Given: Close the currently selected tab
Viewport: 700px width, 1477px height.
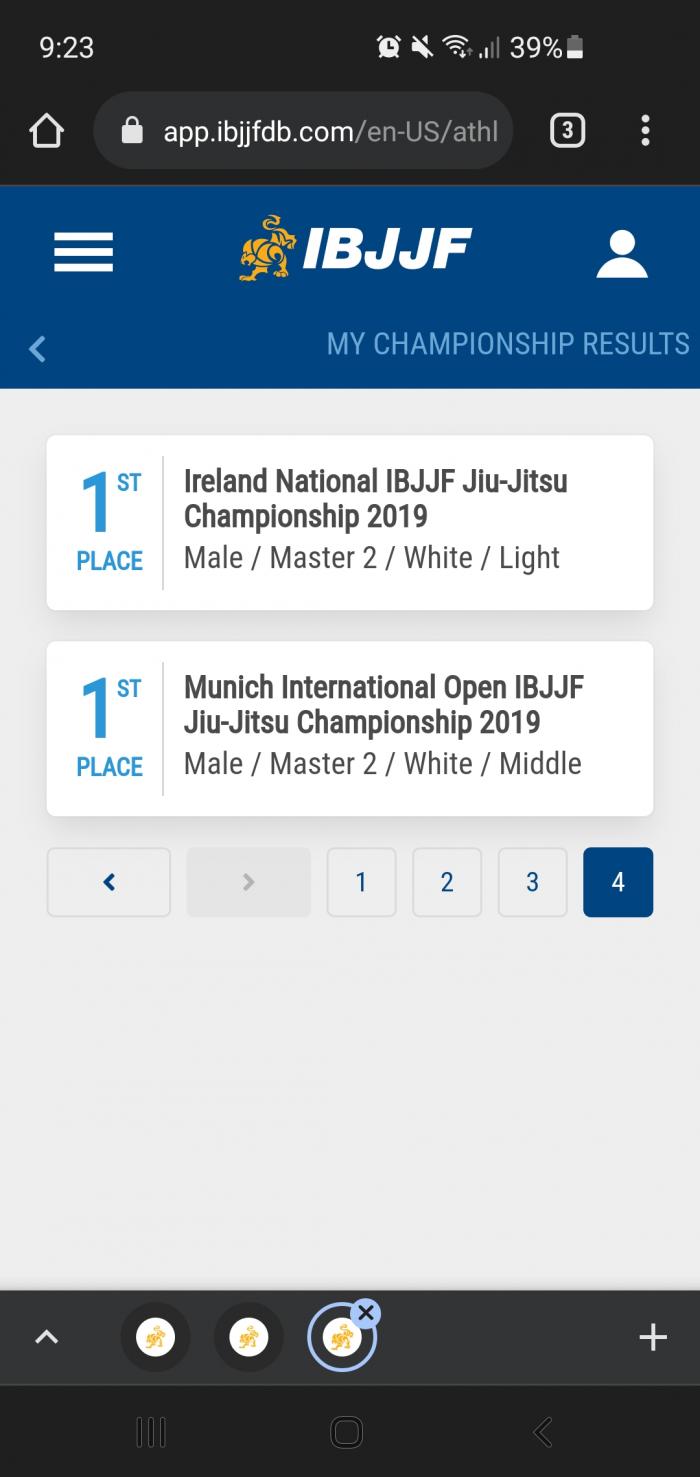Looking at the screenshot, I should coord(366,1313).
